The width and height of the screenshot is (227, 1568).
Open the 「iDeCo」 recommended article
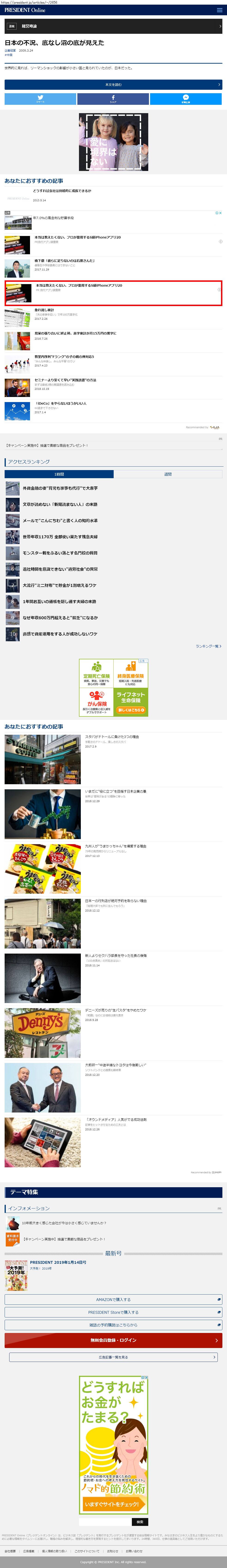pos(60,403)
